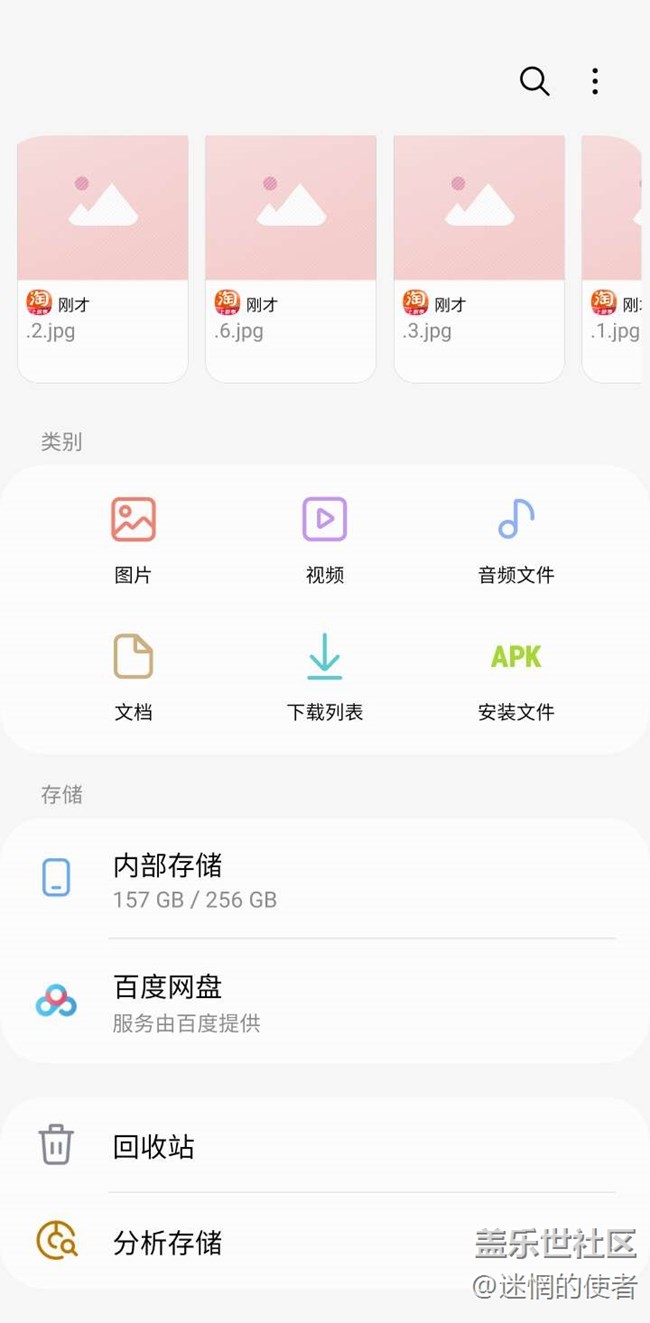View the 下载列表 category
The width and height of the screenshot is (650, 1323).
pos(325,676)
